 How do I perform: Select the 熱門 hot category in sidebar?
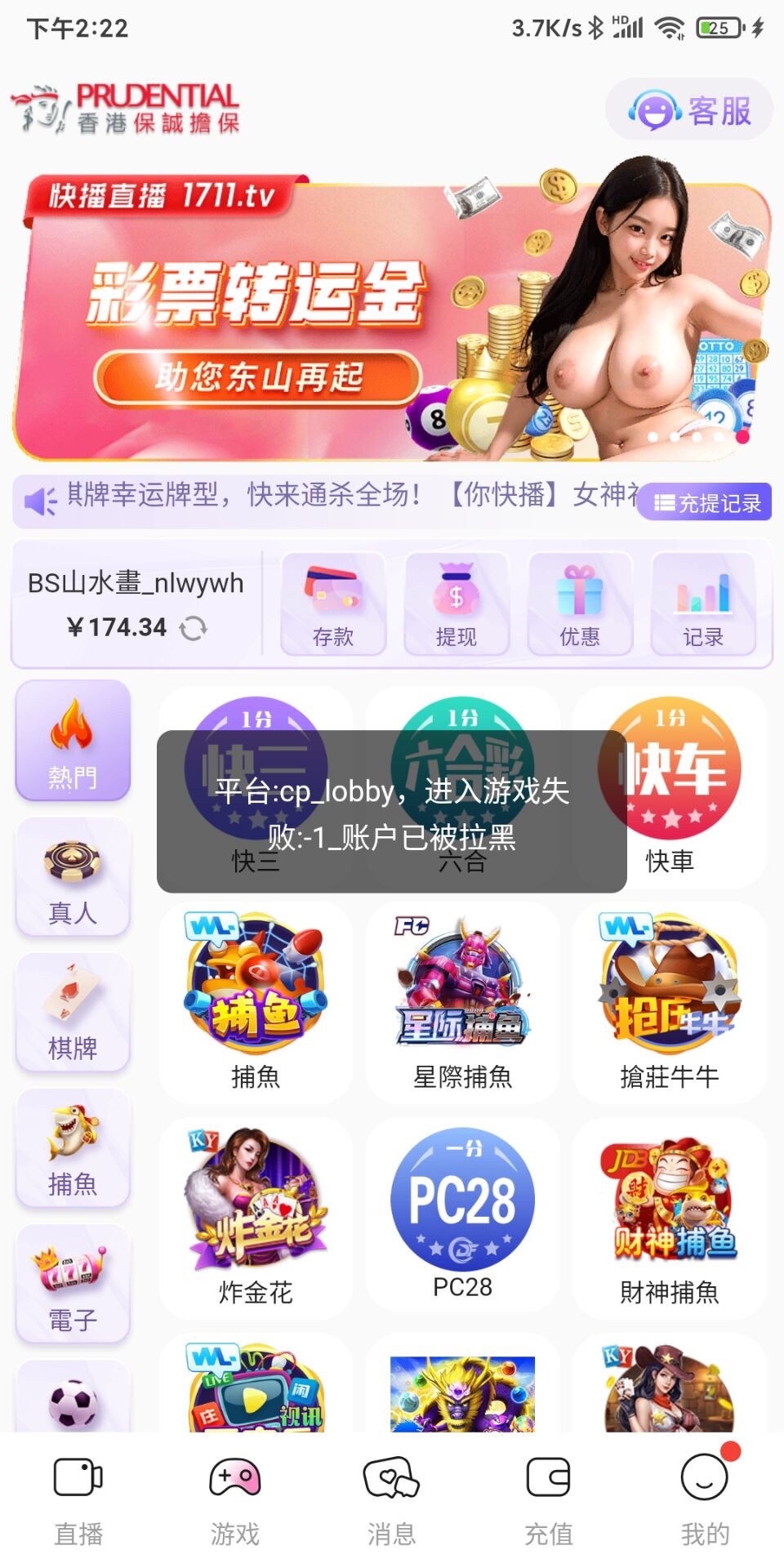click(72, 742)
